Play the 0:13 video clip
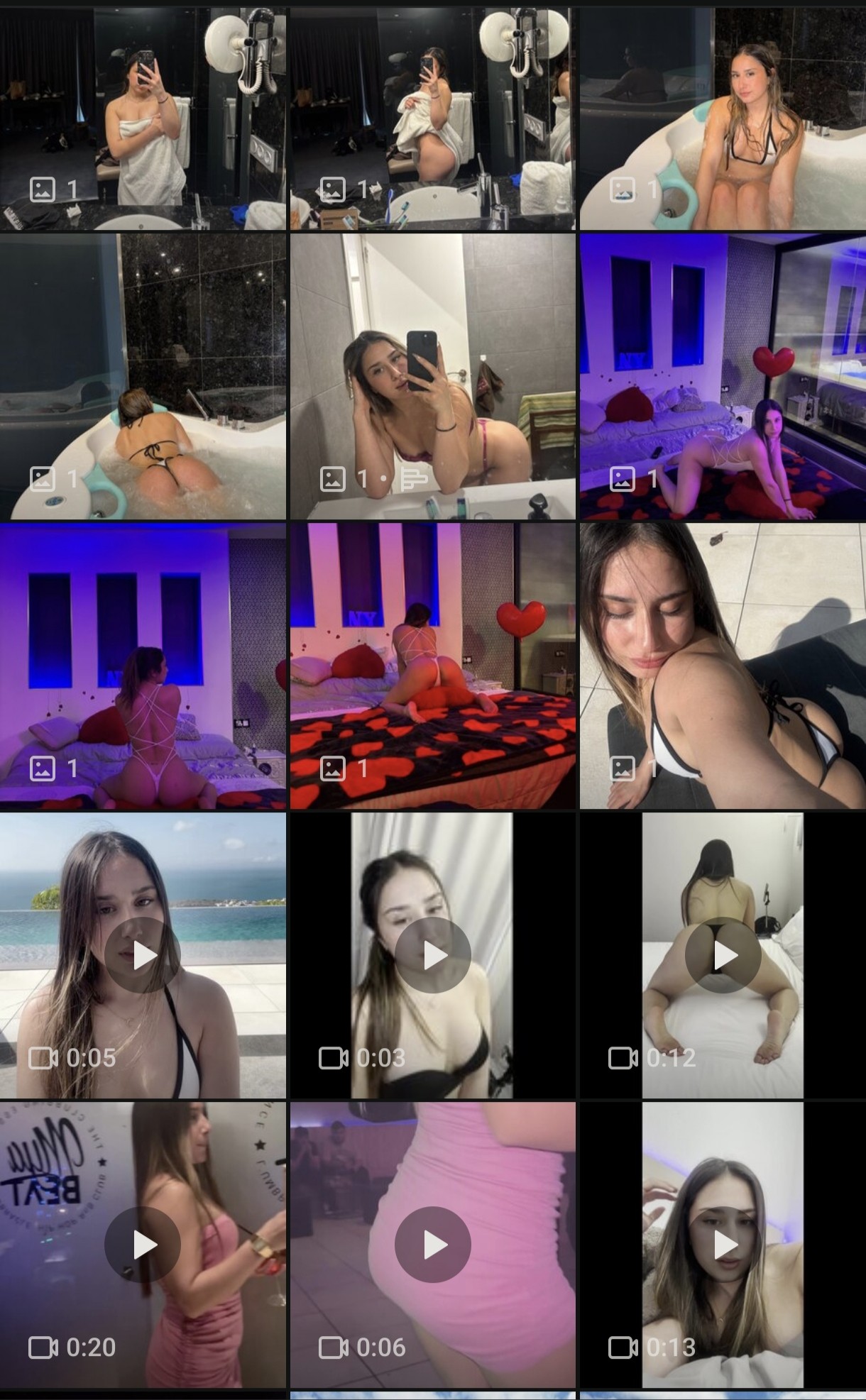This screenshot has width=866, height=1400. 723,1245
